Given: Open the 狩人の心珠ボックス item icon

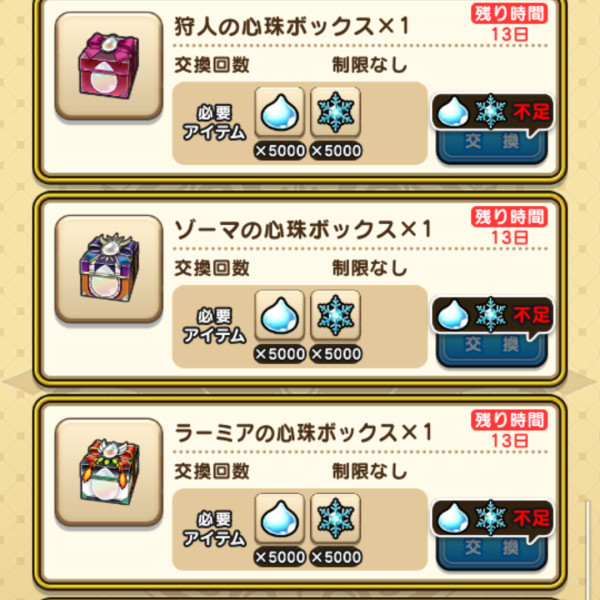Looking at the screenshot, I should (109, 65).
